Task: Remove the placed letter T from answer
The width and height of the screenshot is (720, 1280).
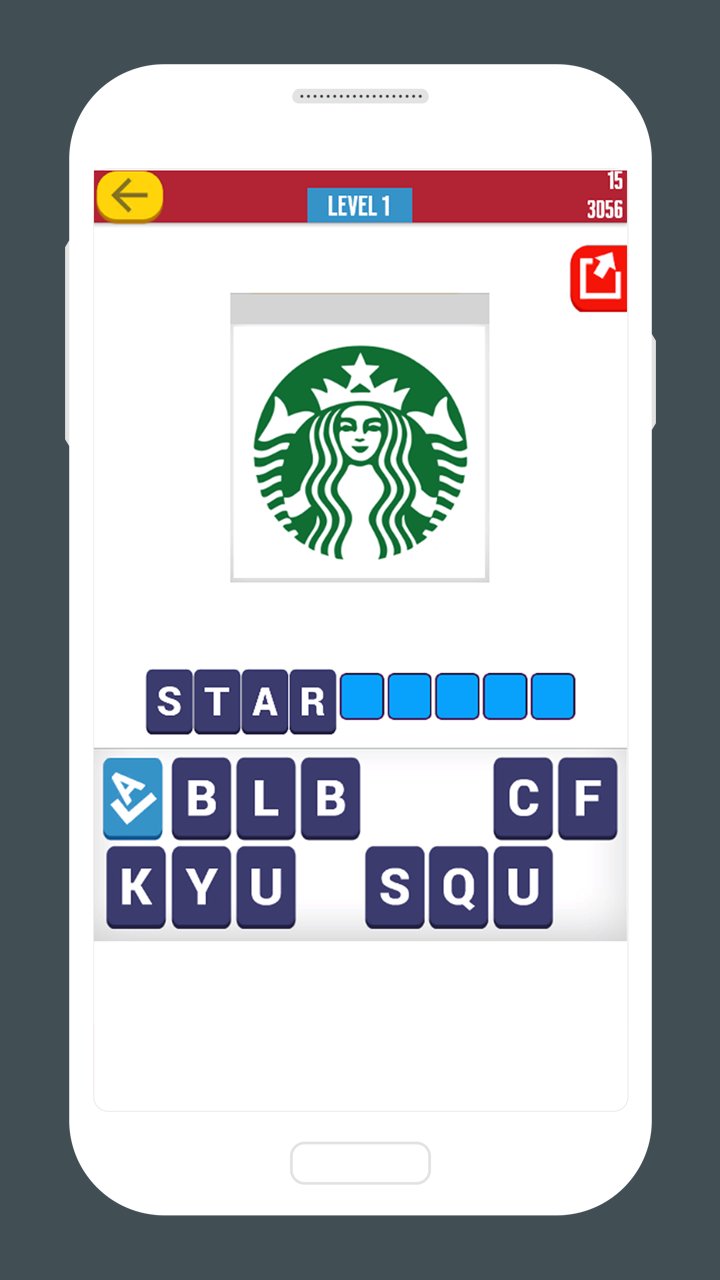Action: 217,701
